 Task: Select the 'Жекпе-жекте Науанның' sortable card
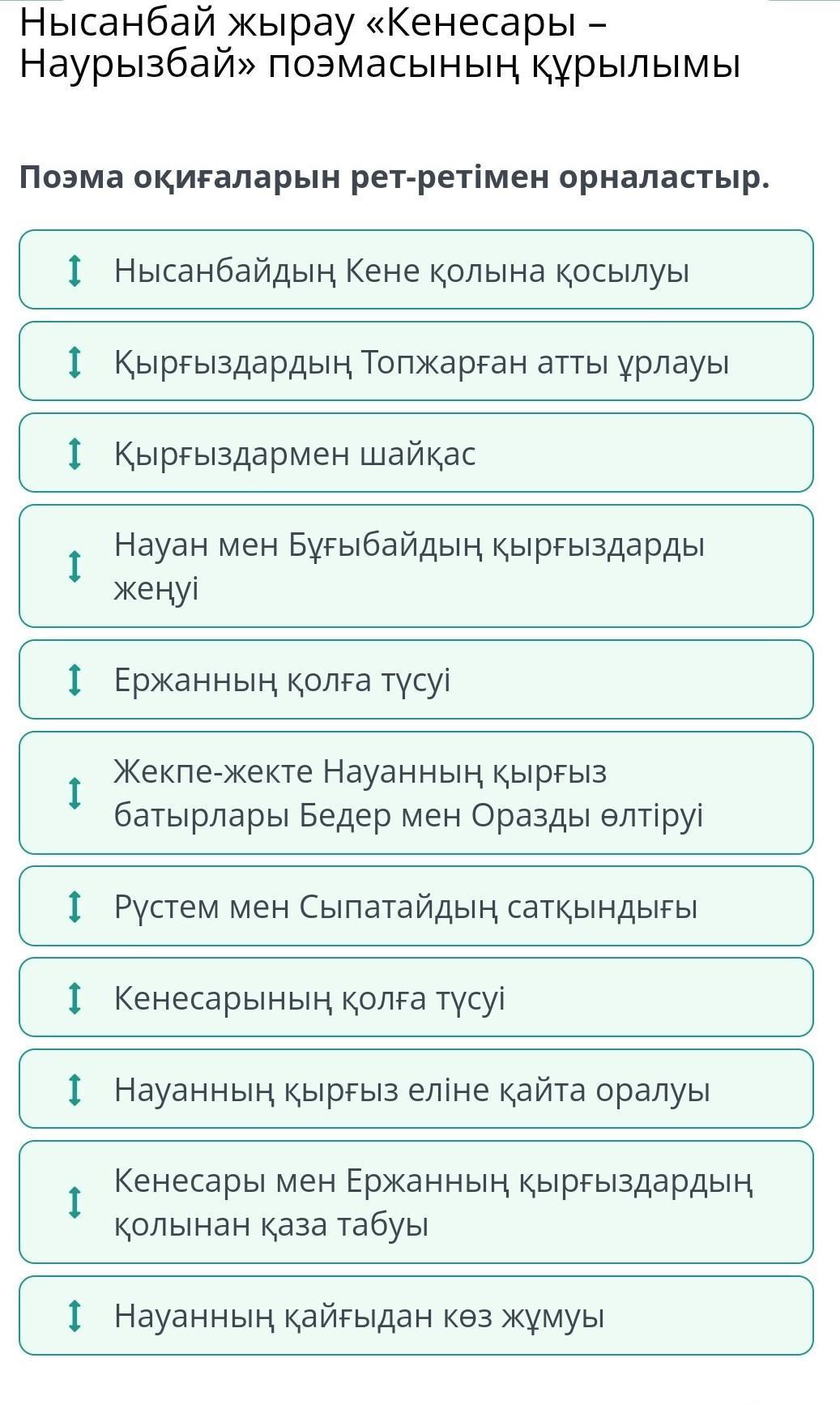(x=416, y=793)
